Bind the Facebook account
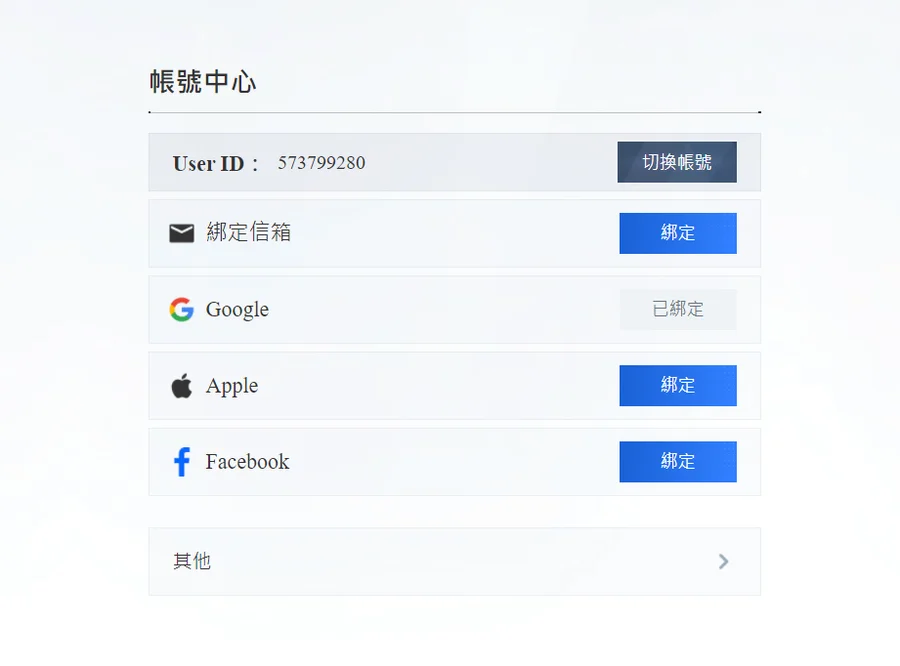900x666 pixels. [677, 461]
